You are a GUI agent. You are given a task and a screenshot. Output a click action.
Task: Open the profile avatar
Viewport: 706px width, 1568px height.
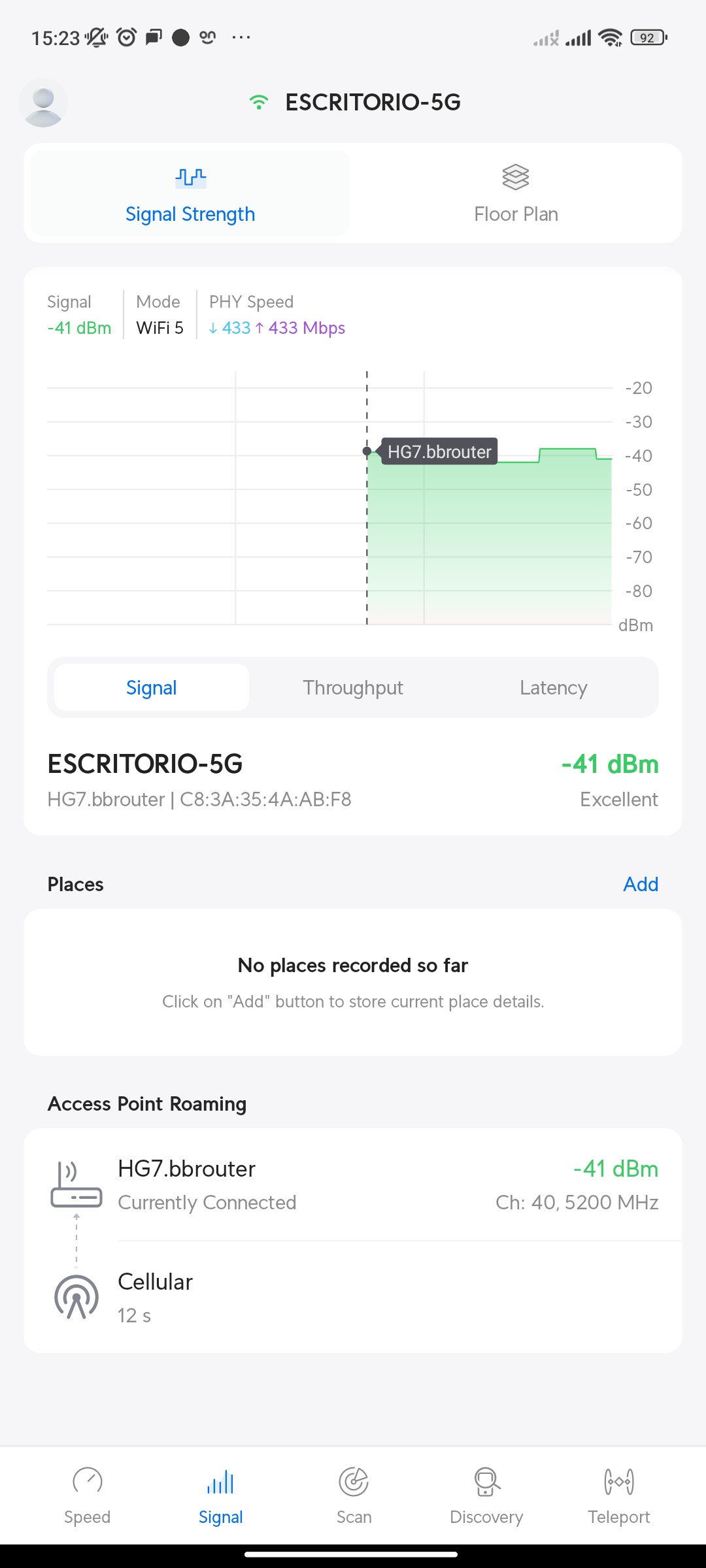click(x=43, y=103)
